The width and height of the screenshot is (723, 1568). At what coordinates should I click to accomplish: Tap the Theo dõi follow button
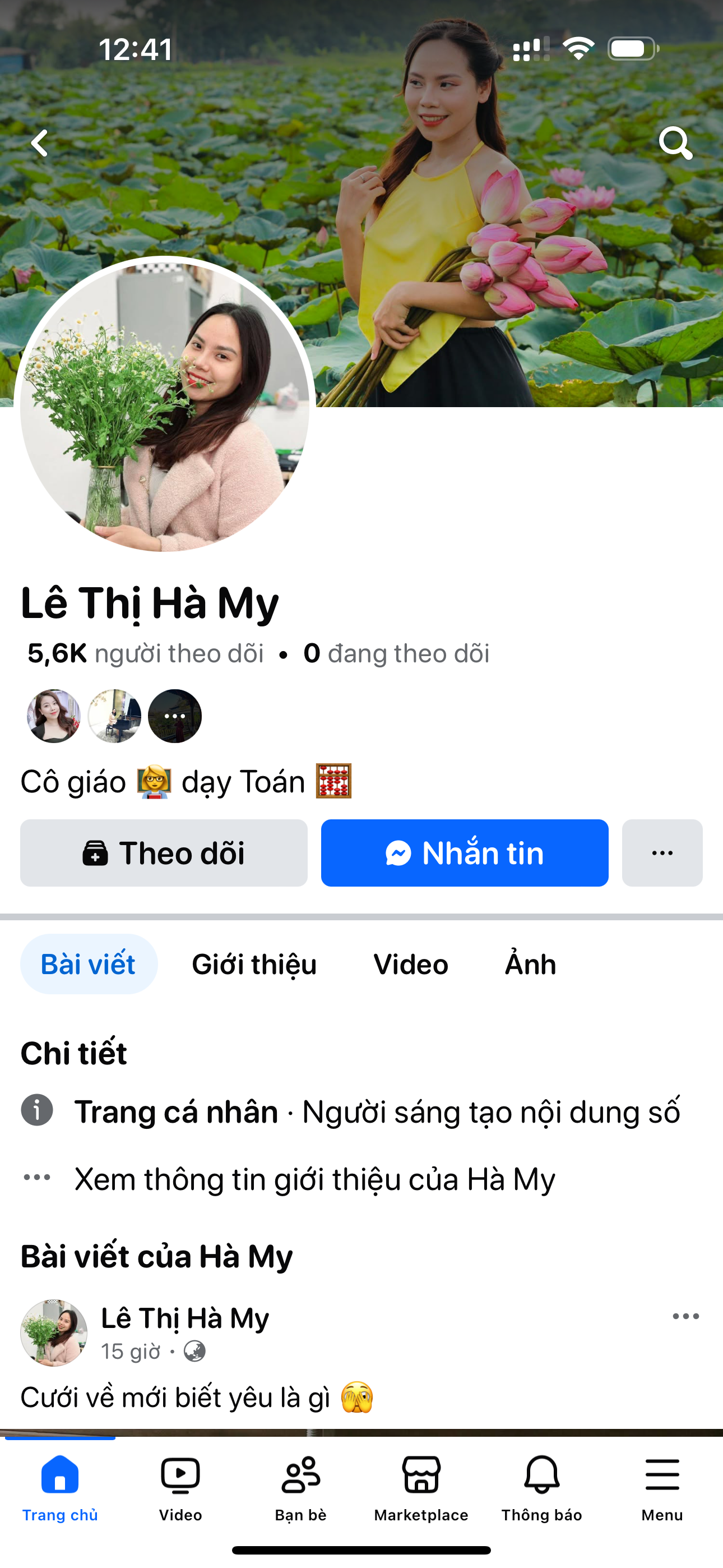click(x=164, y=853)
